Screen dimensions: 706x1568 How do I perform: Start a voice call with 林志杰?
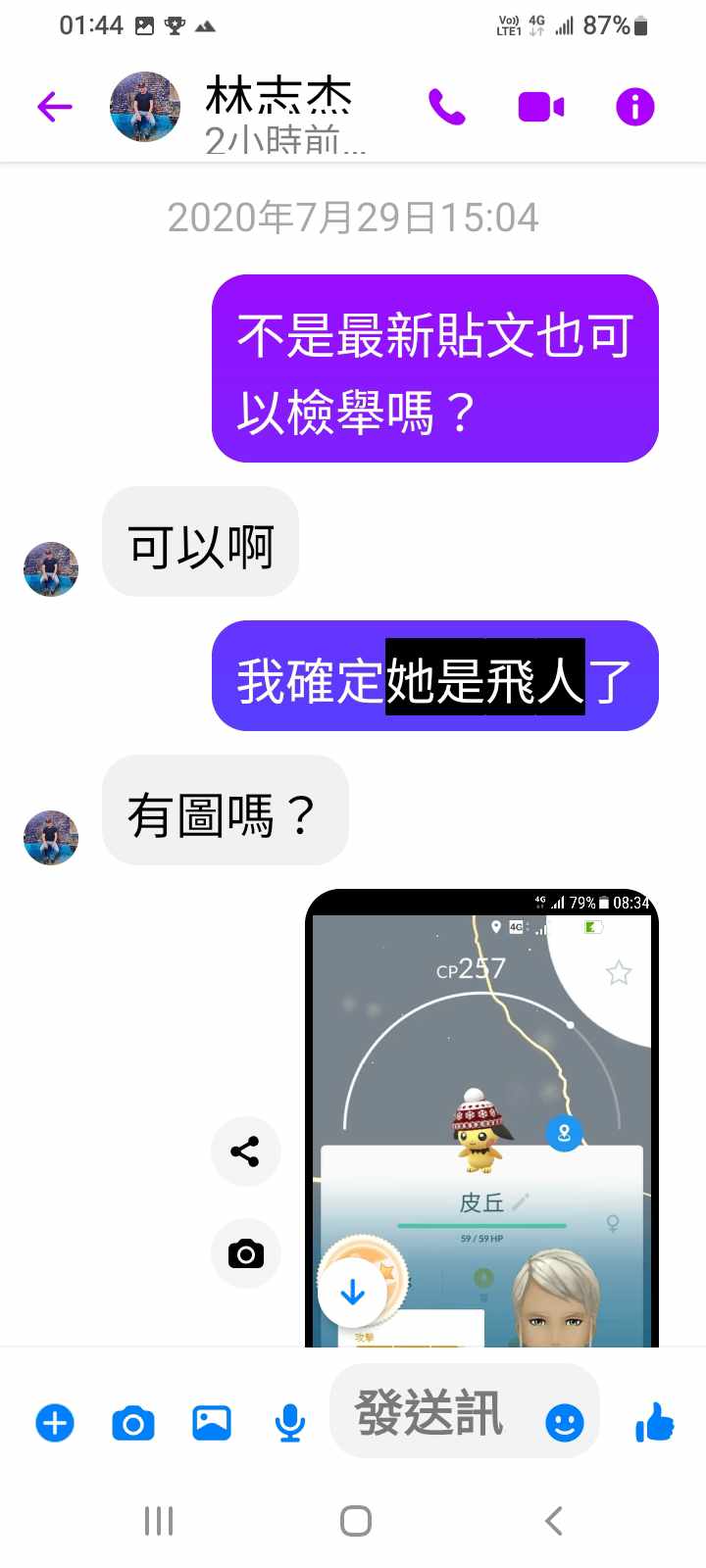[446, 107]
